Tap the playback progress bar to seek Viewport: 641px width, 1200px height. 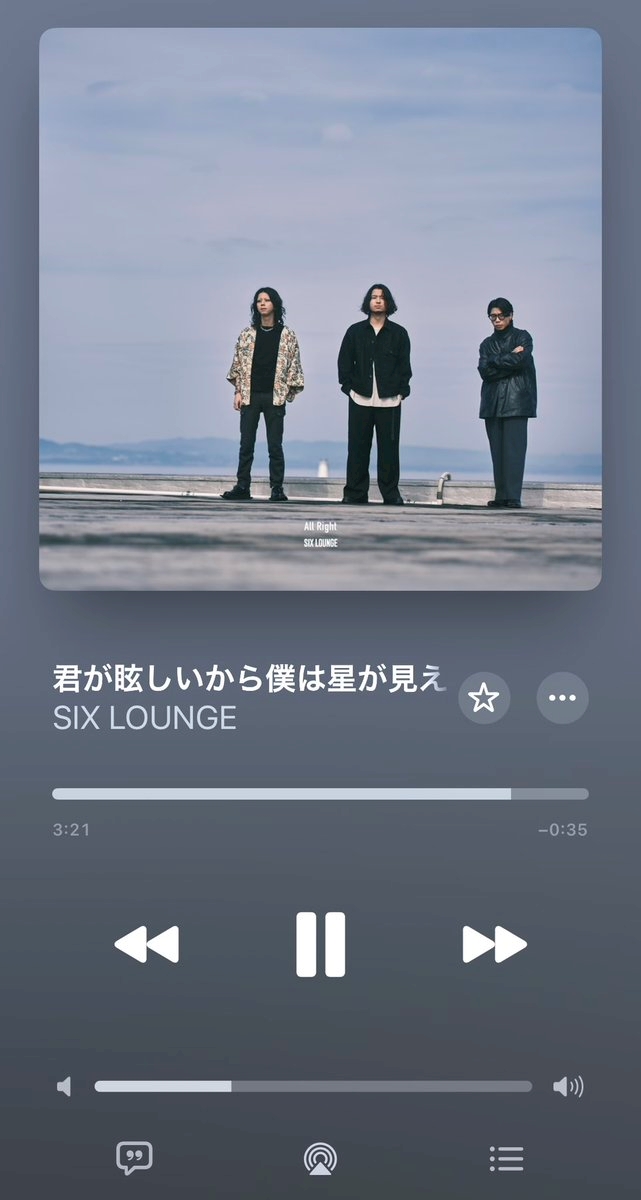pyautogui.click(x=320, y=794)
